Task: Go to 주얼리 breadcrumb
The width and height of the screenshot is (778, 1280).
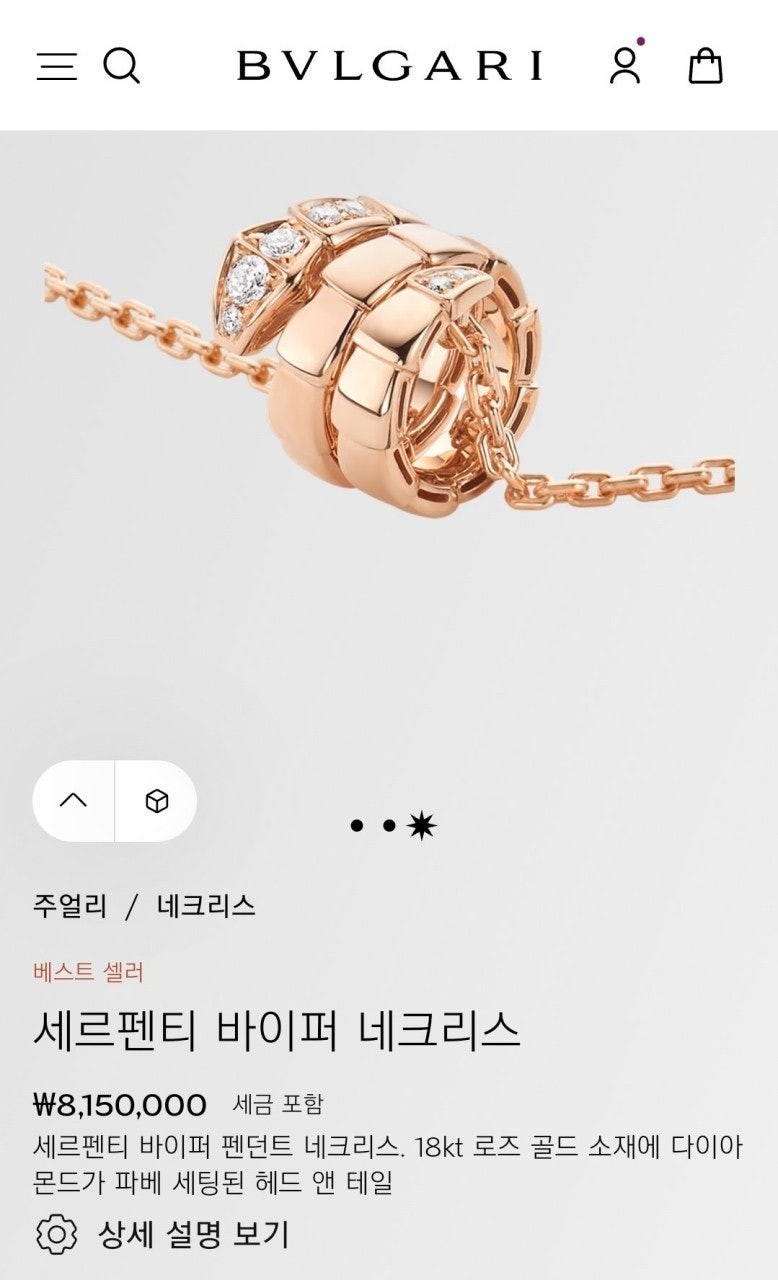Action: click(70, 906)
